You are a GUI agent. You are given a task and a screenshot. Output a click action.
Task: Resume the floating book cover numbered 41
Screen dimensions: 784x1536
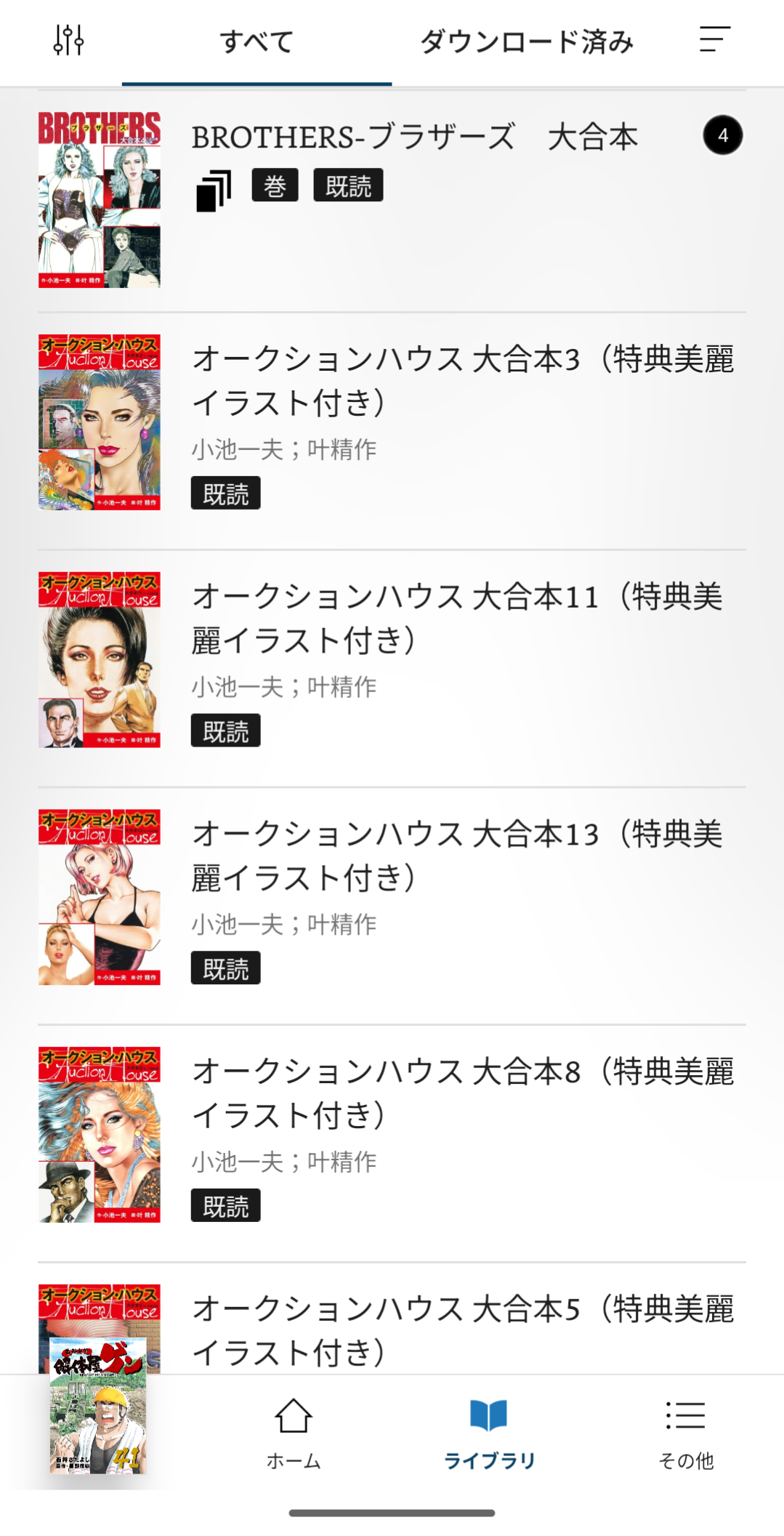(x=98, y=1407)
